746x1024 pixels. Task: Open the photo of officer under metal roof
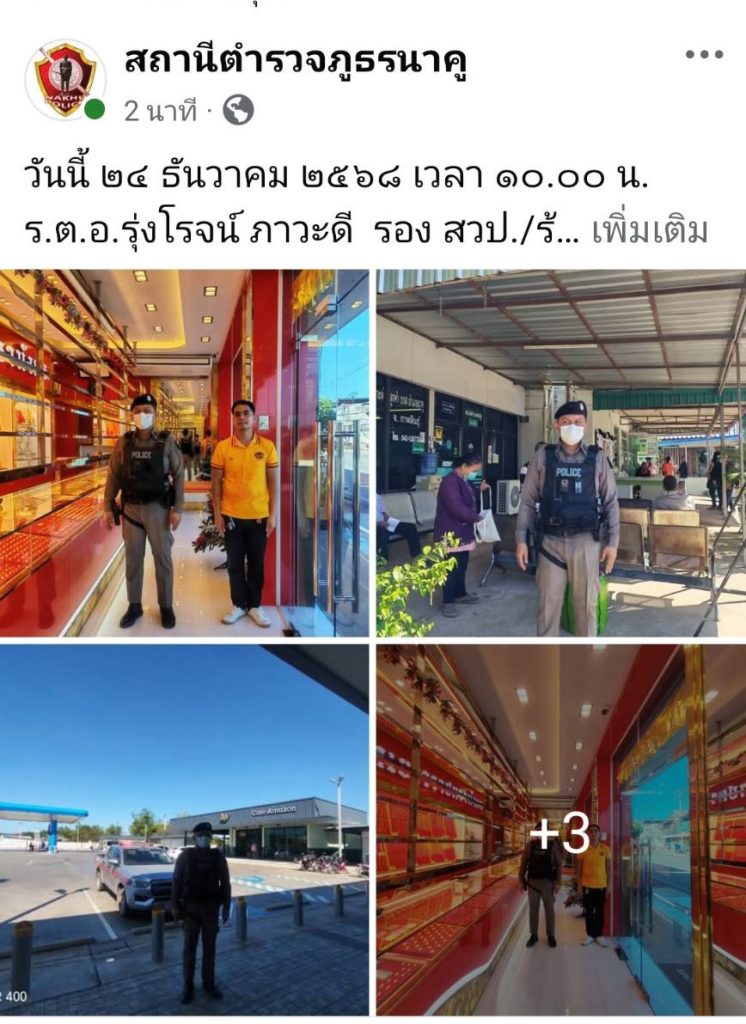coord(561,453)
